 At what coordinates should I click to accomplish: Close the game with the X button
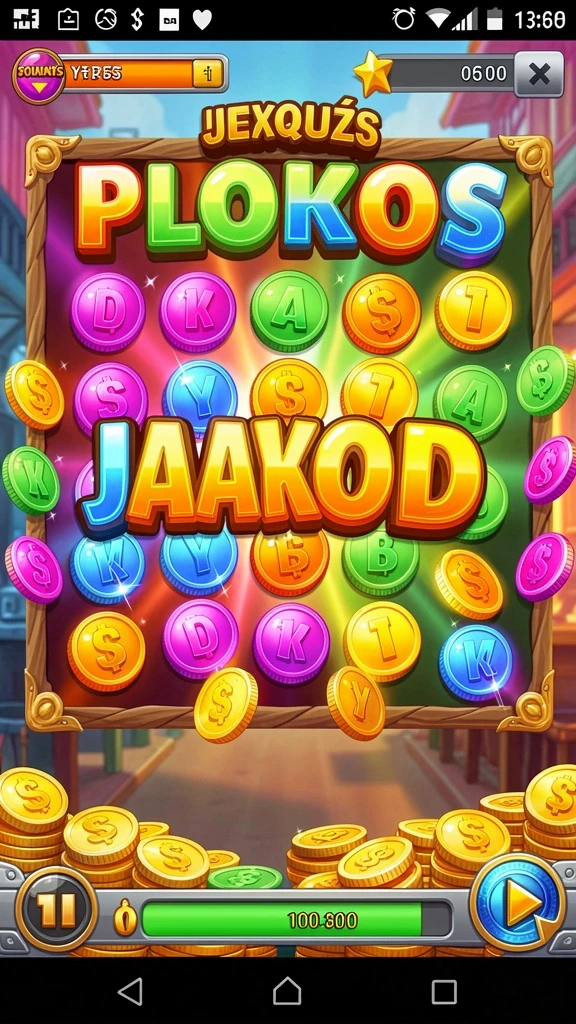pyautogui.click(x=539, y=74)
